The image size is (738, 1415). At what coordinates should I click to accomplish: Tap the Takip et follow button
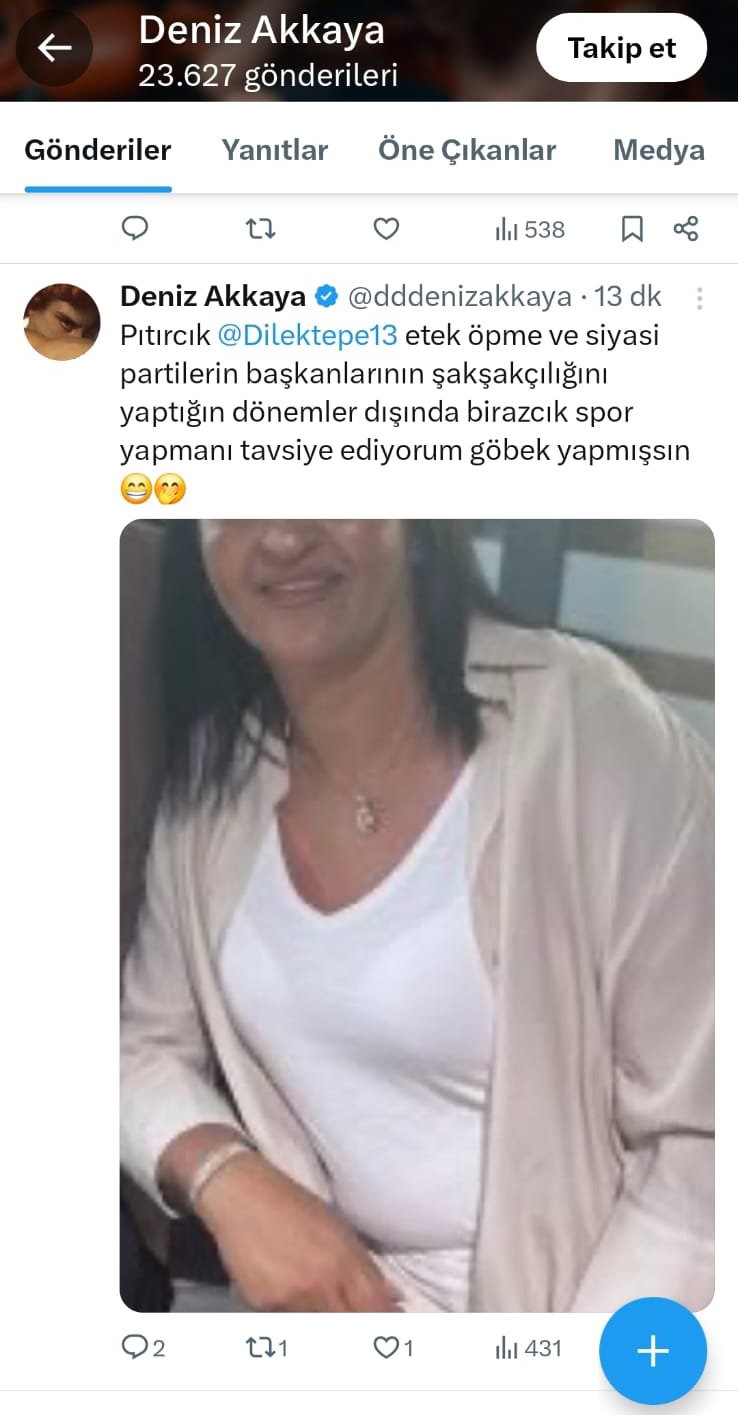click(x=621, y=48)
